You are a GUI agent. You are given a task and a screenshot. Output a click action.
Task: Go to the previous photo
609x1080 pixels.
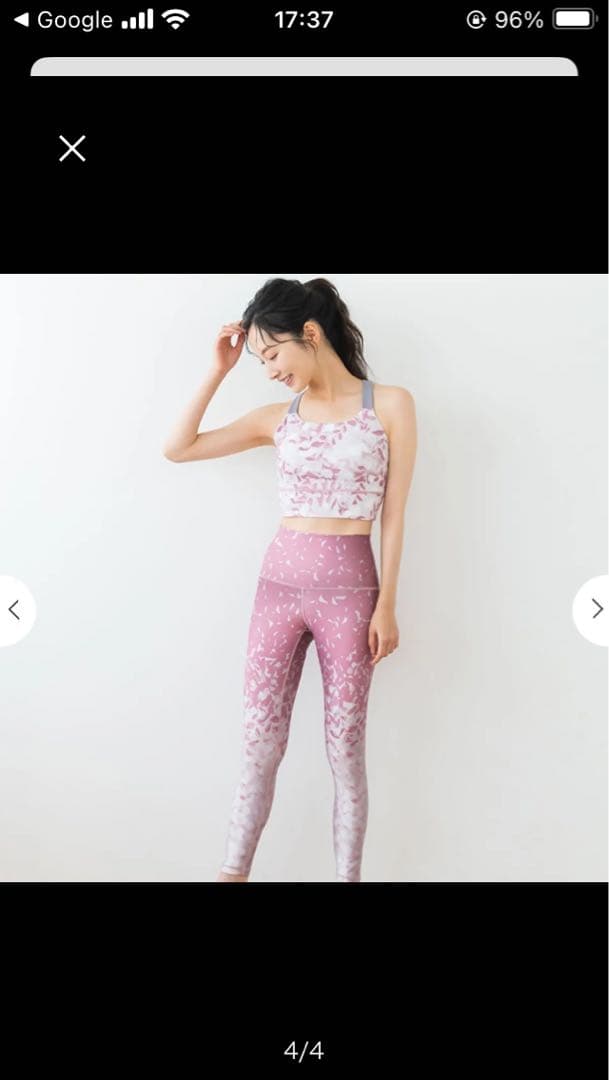tap(14, 610)
